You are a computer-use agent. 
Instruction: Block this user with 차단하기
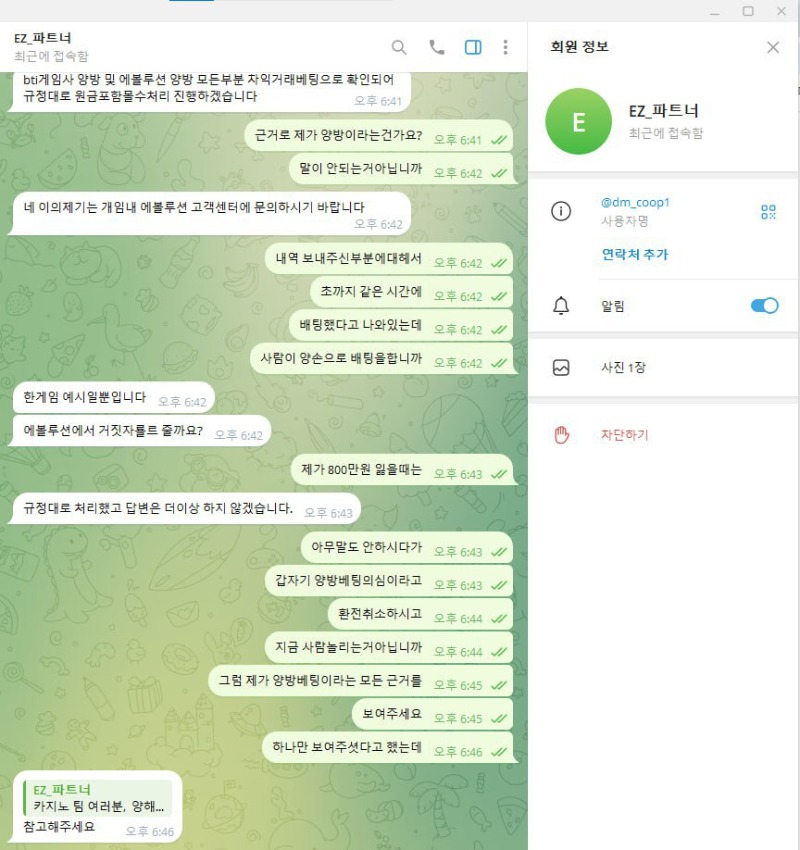pos(624,435)
